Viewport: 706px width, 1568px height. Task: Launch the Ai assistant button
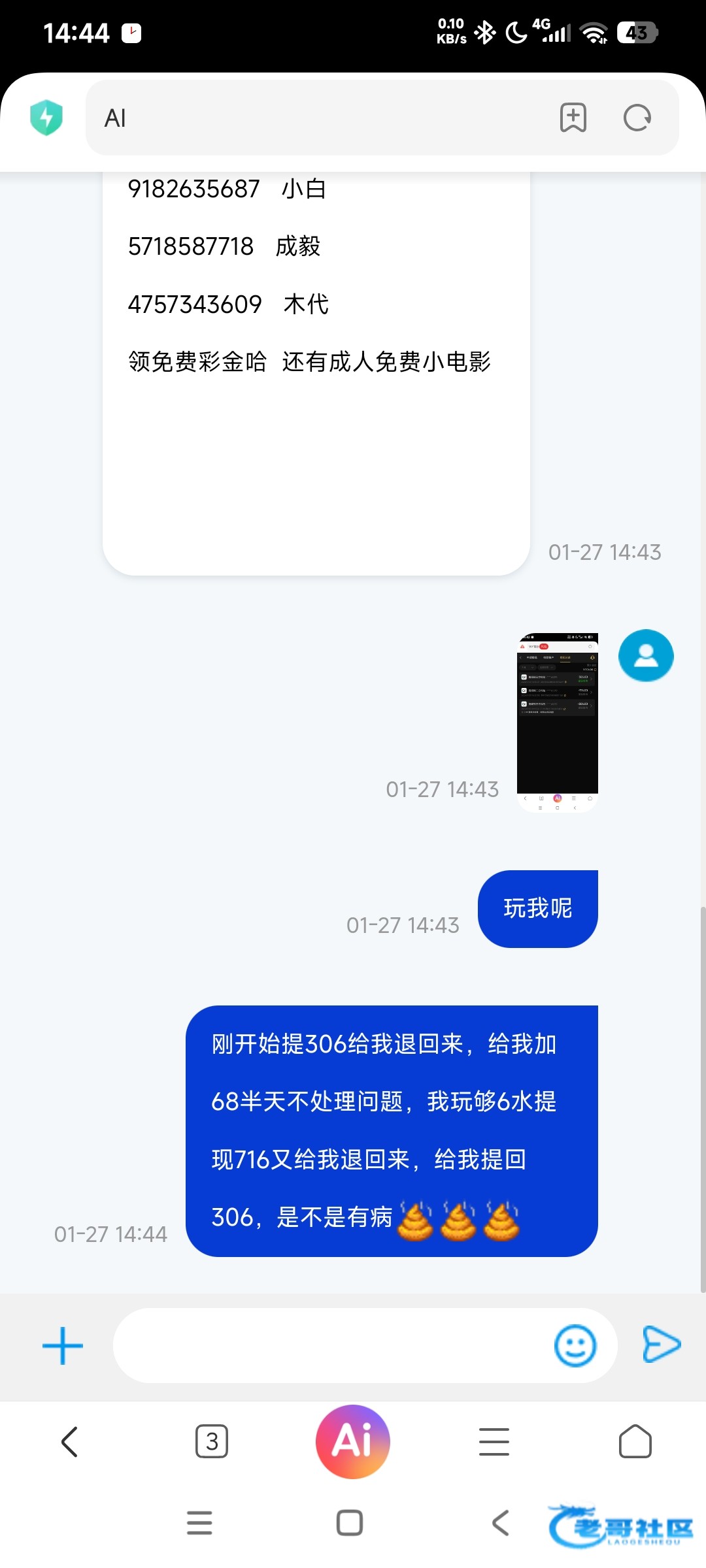(353, 1441)
